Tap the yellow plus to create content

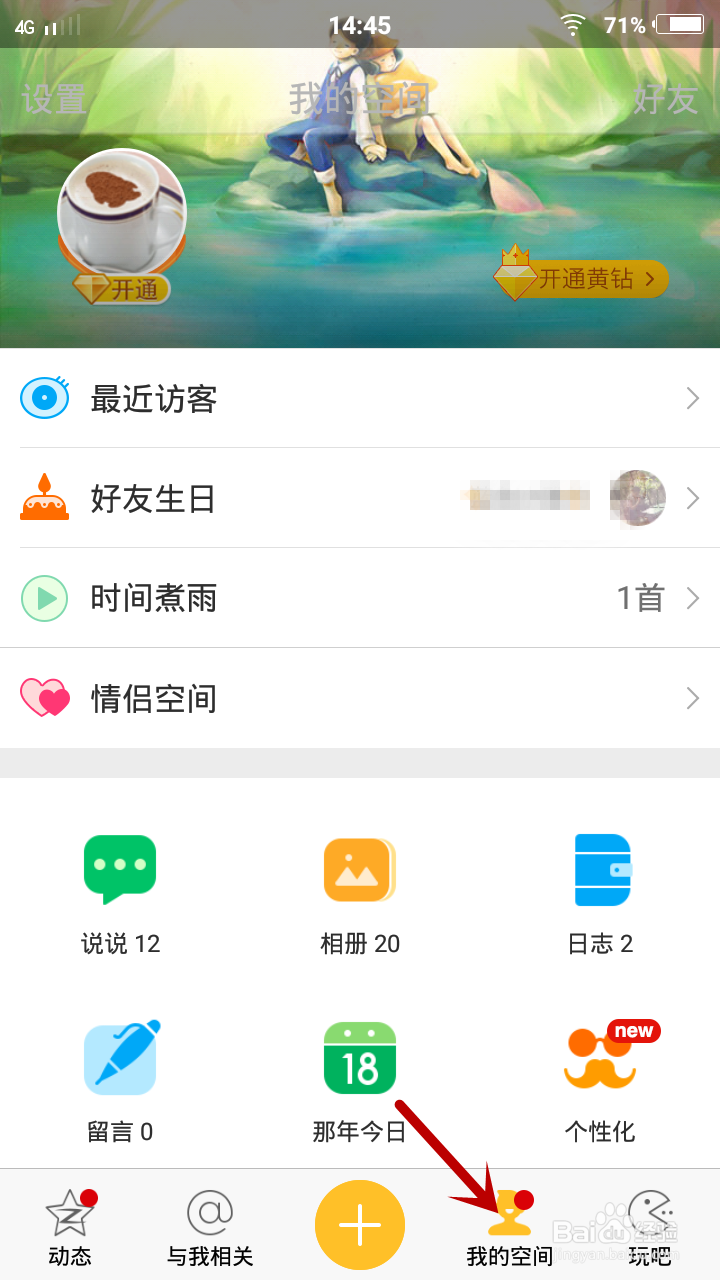click(362, 1224)
